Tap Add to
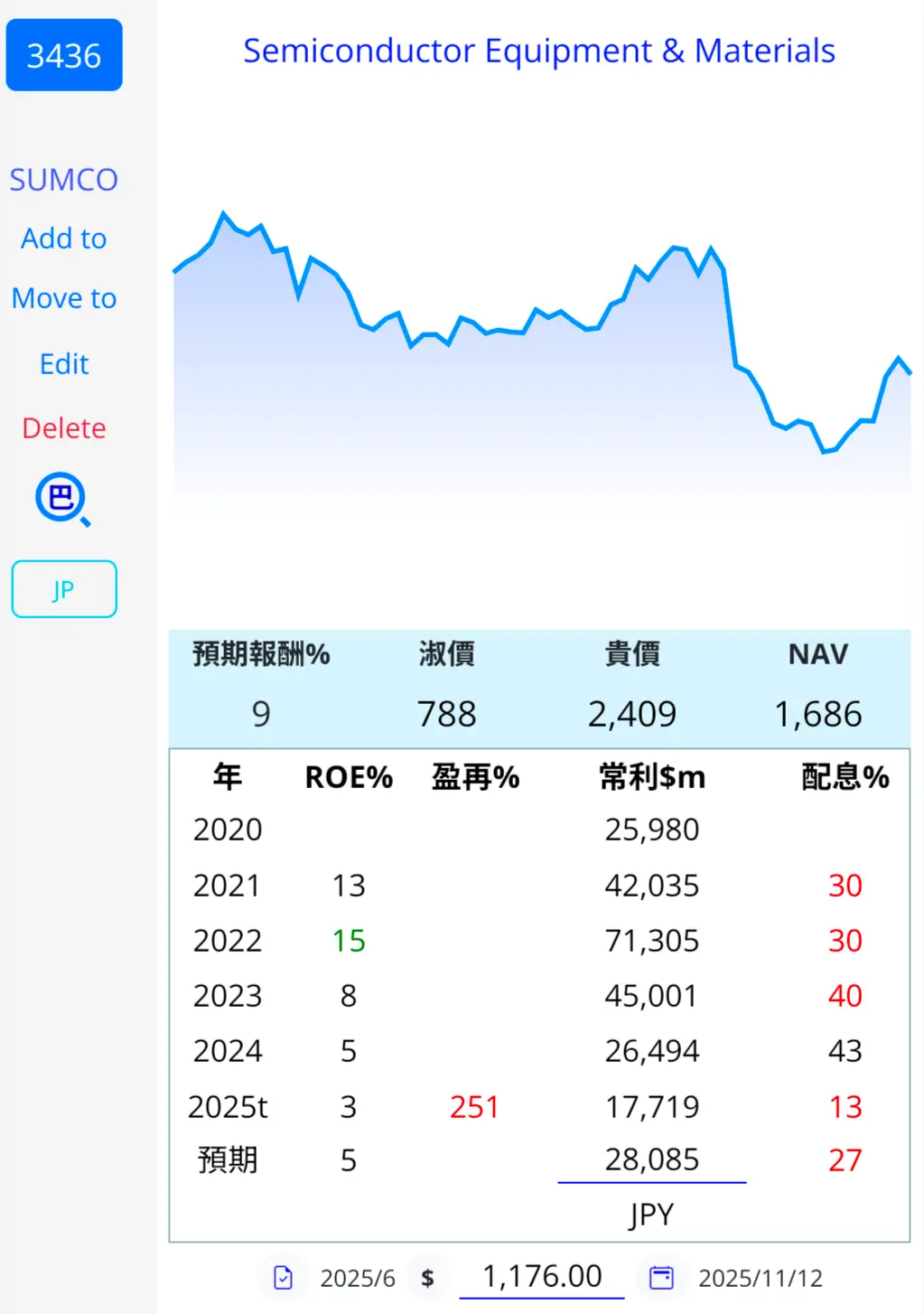The height and width of the screenshot is (1314, 924). (64, 239)
